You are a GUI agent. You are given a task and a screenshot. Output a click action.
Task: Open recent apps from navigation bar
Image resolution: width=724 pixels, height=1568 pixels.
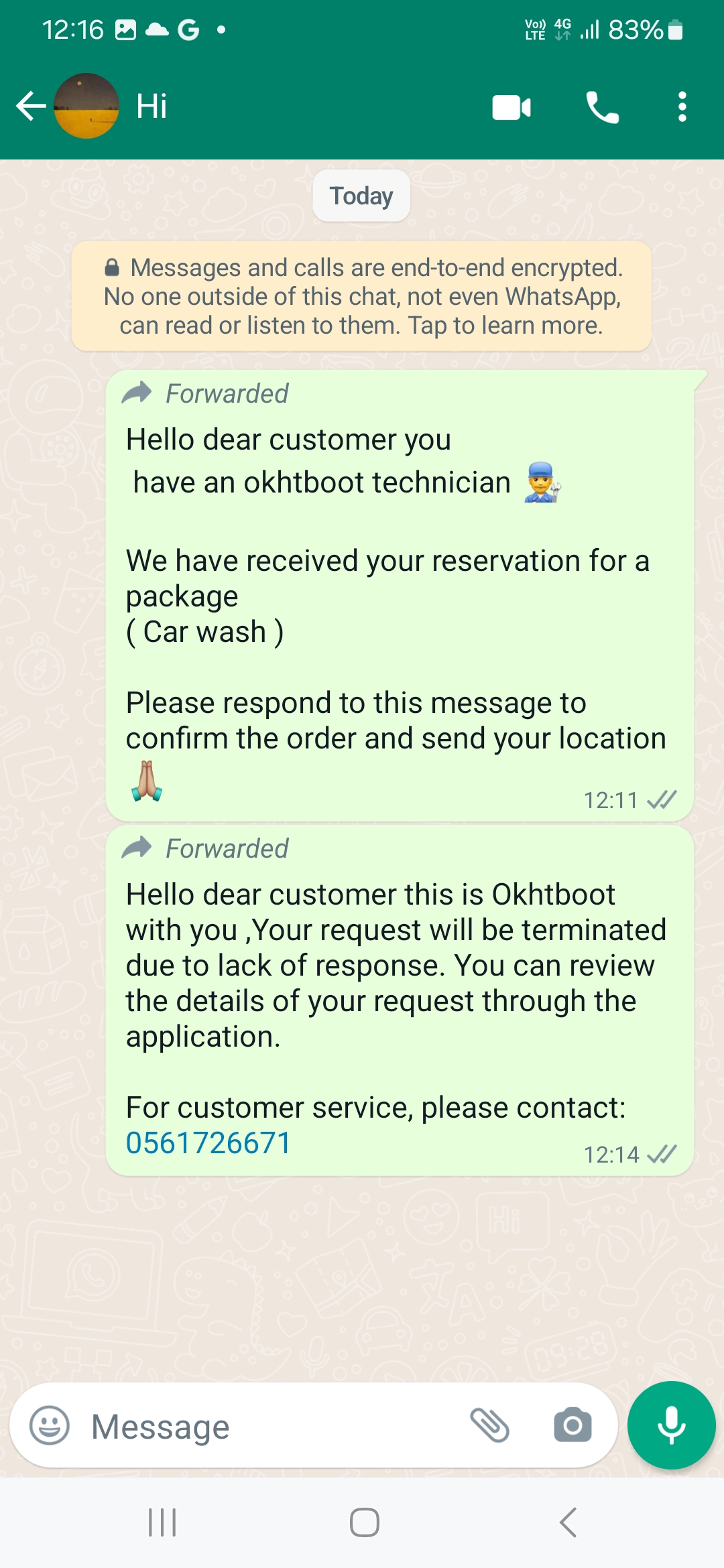(x=162, y=1522)
